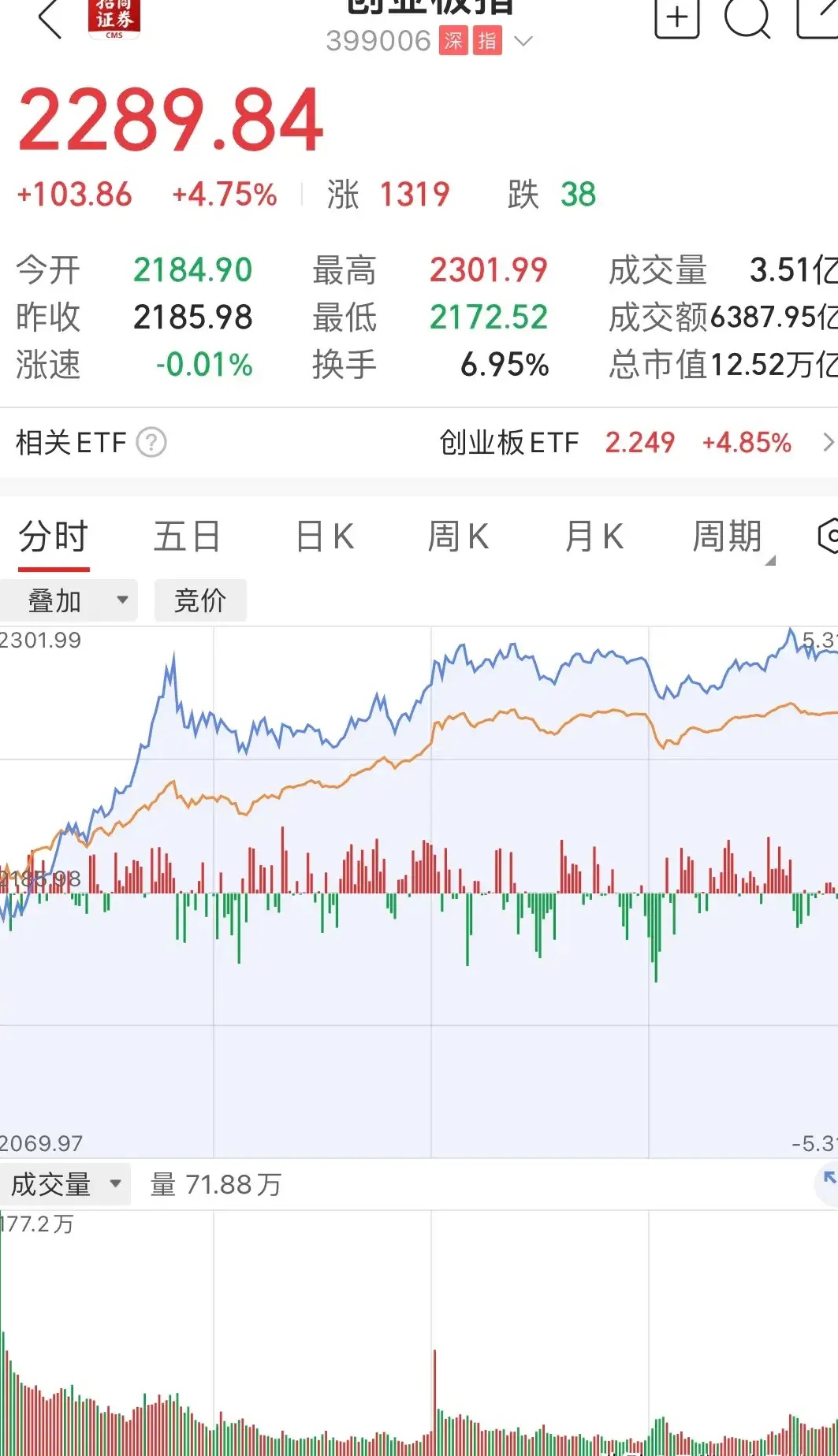
Task: Tap the back arrow to exit stock page
Action: coord(49,19)
